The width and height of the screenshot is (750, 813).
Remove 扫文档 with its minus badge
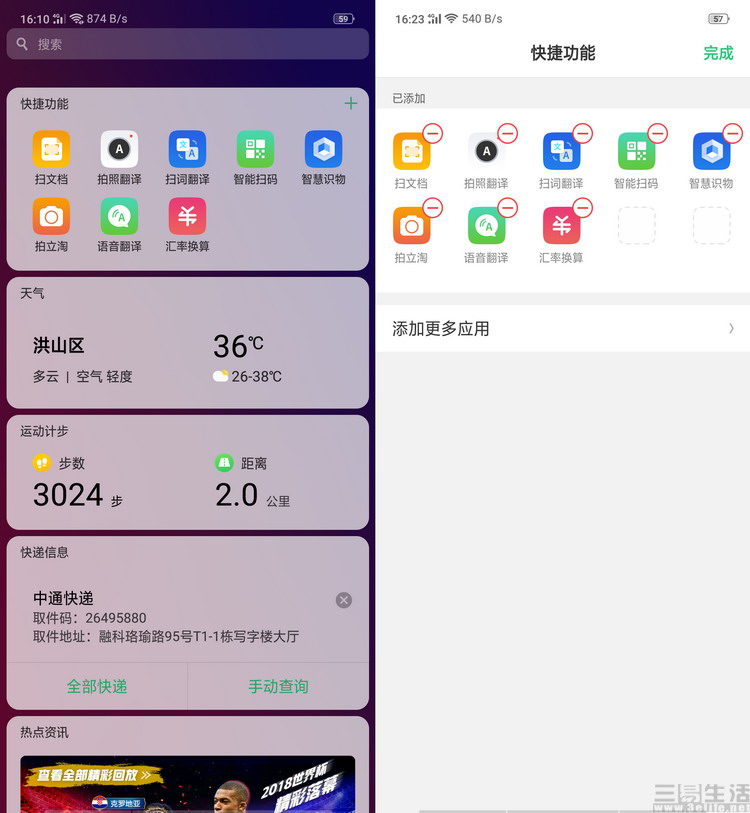coord(433,133)
